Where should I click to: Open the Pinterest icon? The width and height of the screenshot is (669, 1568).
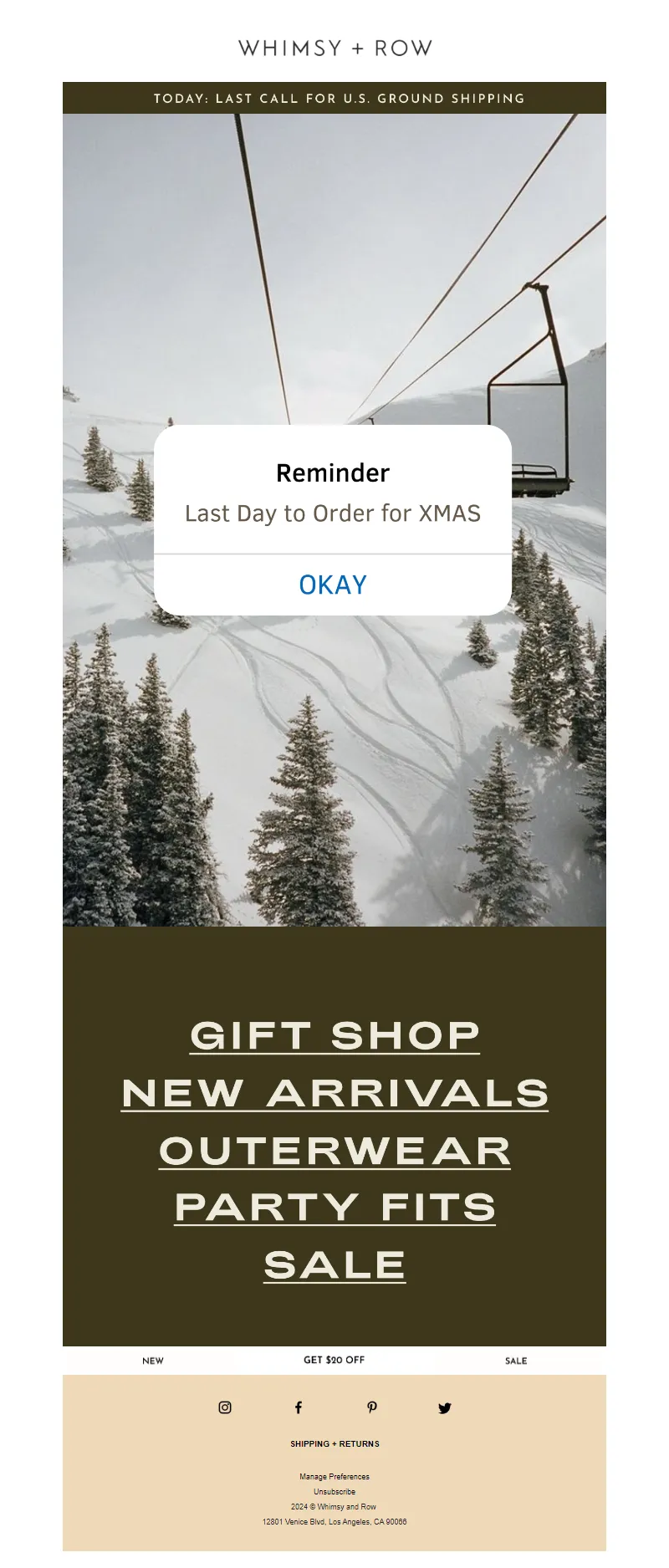[372, 1407]
